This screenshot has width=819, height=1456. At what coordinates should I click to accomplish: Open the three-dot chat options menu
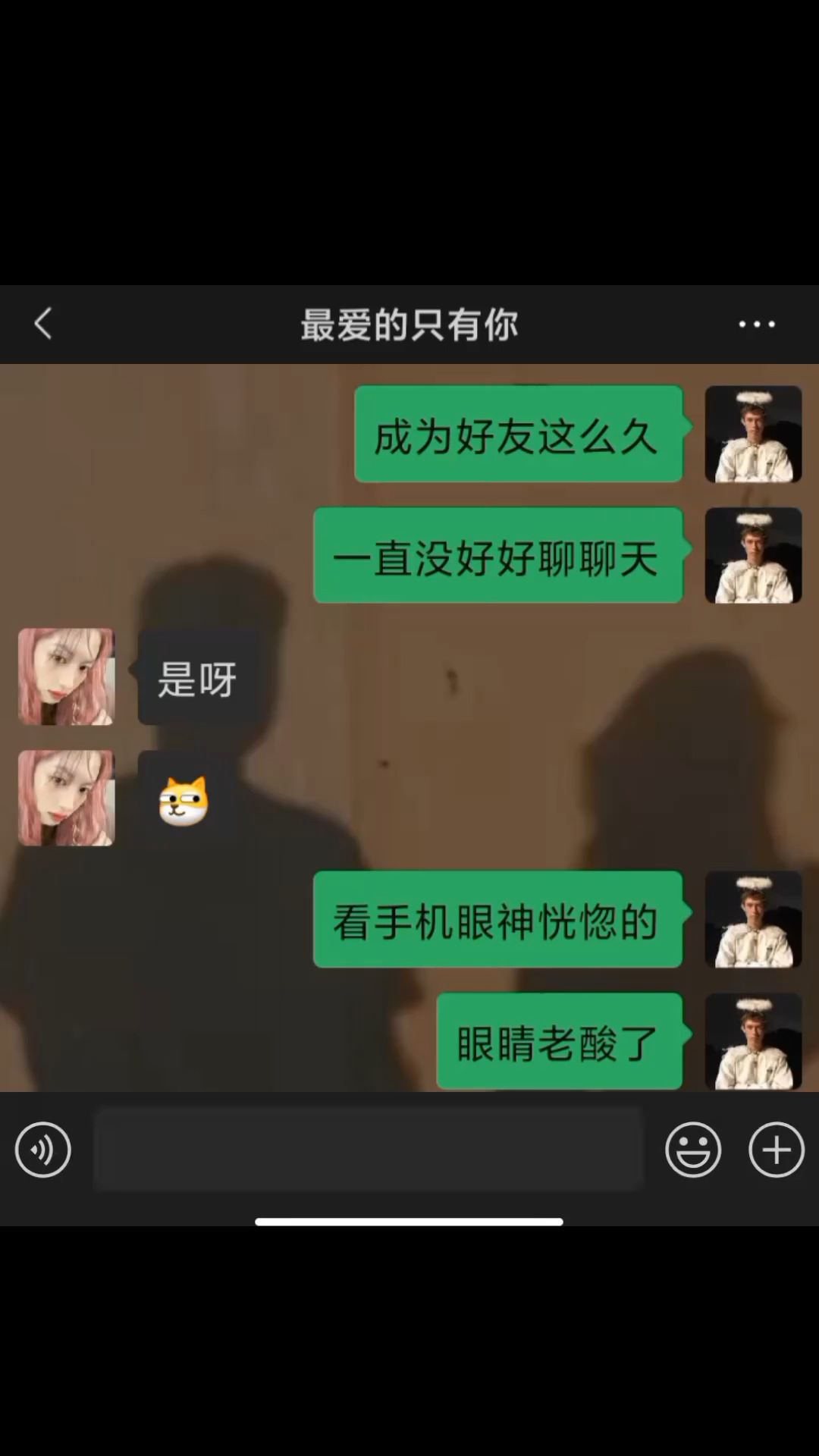tap(756, 324)
